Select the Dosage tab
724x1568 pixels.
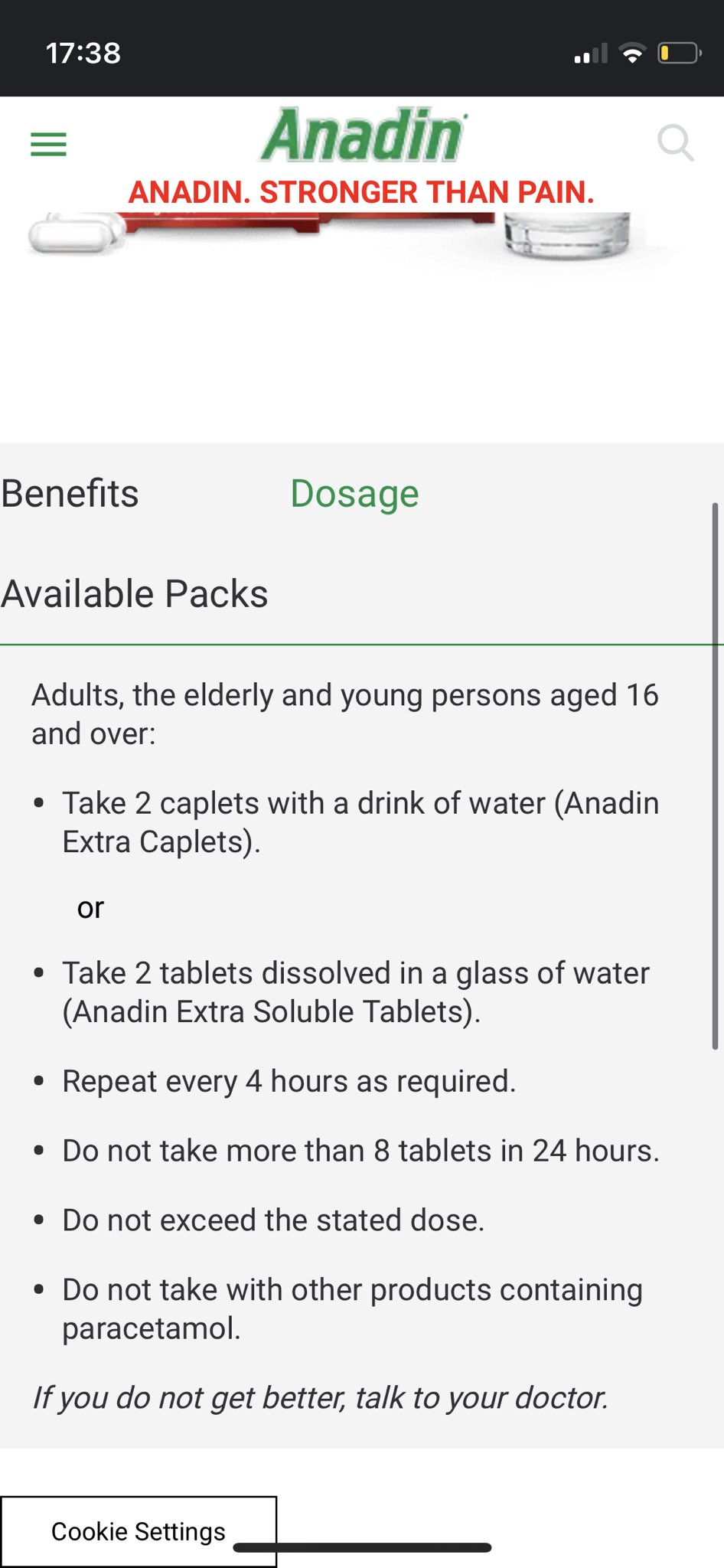[x=354, y=494]
